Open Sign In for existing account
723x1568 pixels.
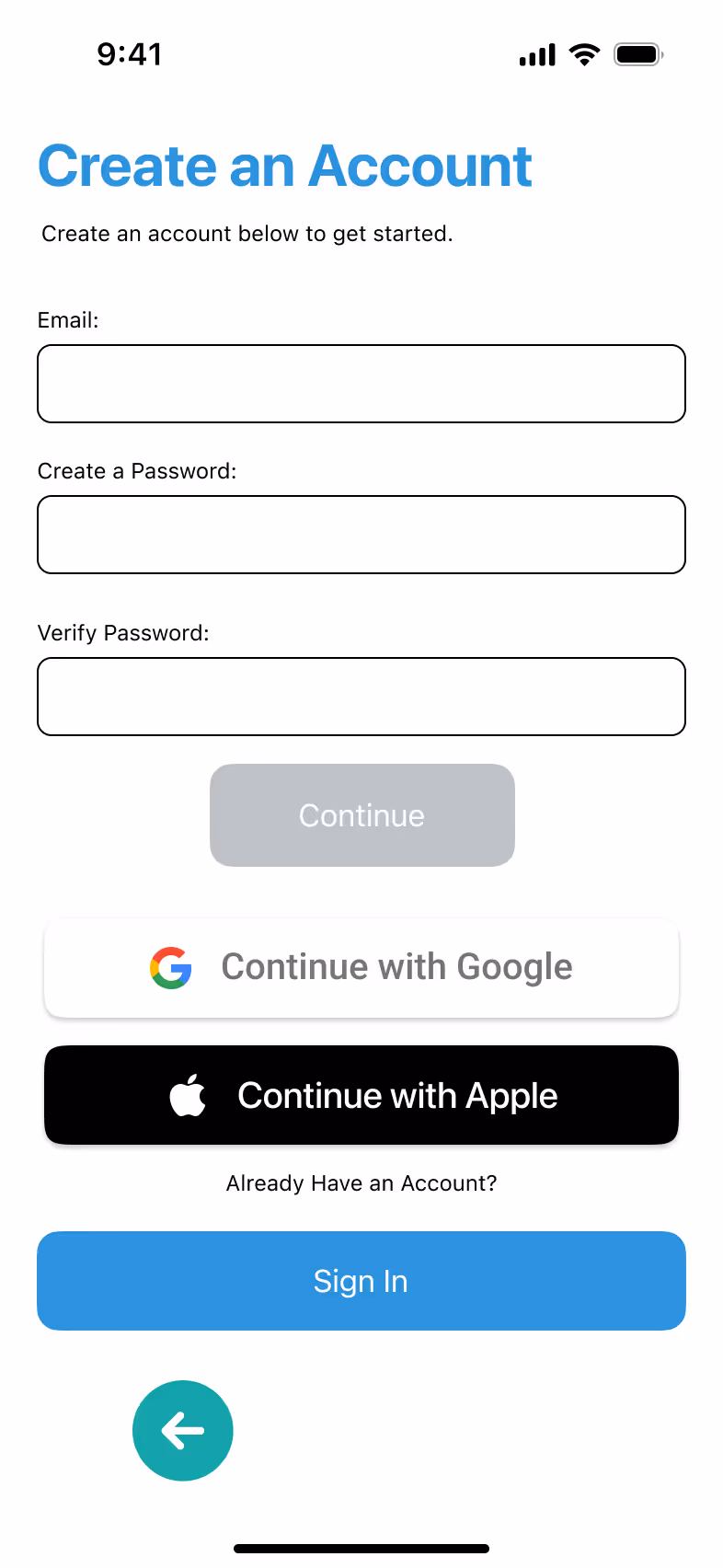(361, 1281)
